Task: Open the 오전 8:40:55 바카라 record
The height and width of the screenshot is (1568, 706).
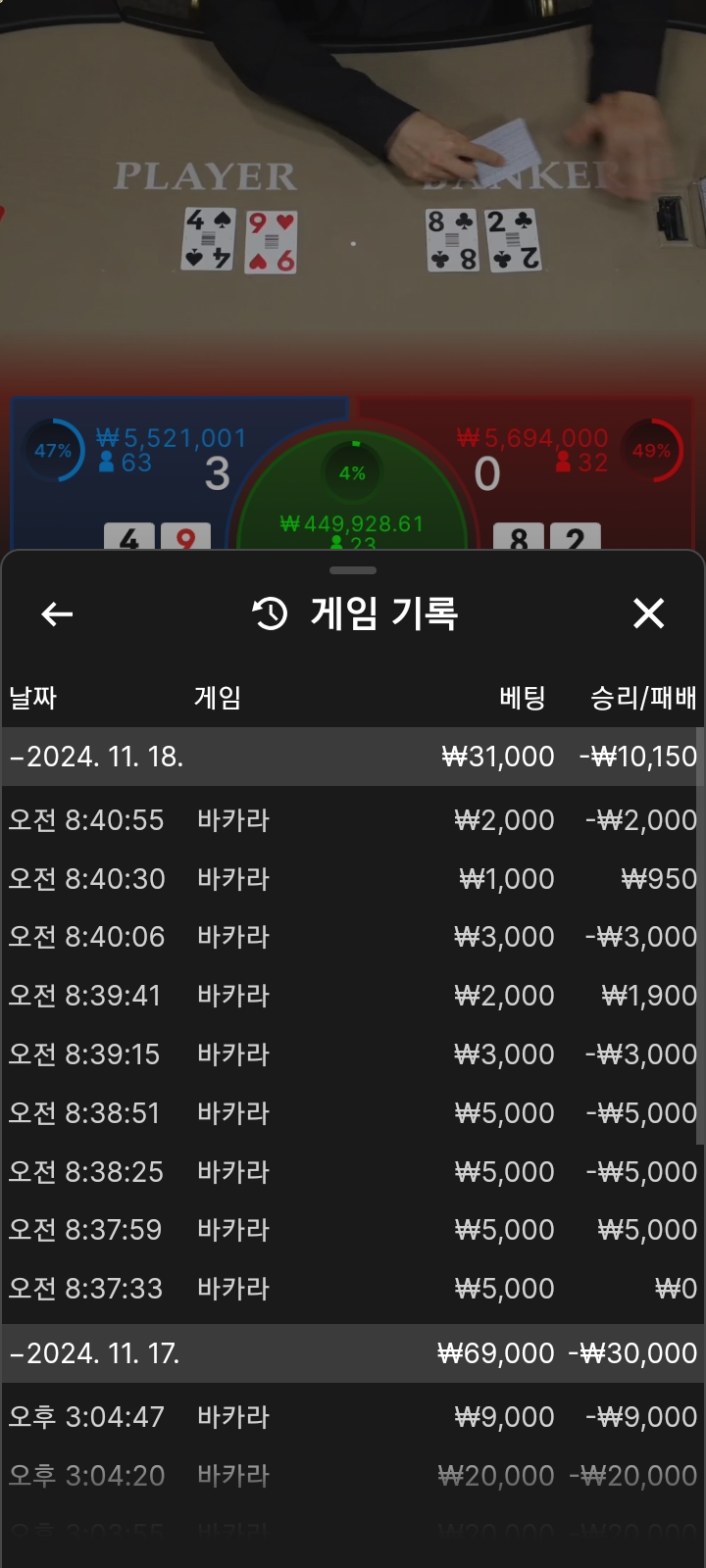Action: click(x=351, y=820)
